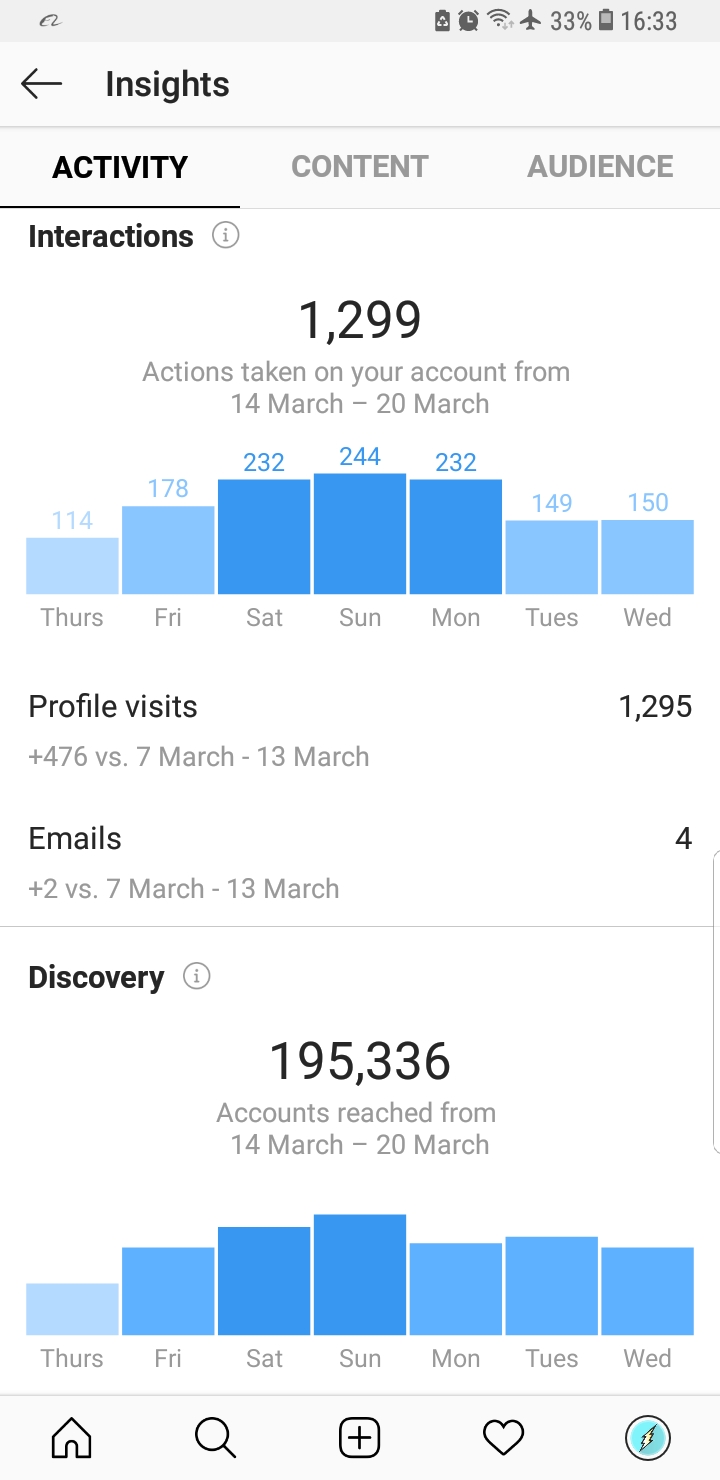720x1480 pixels.
Task: Go back from Insights
Action: (42, 84)
